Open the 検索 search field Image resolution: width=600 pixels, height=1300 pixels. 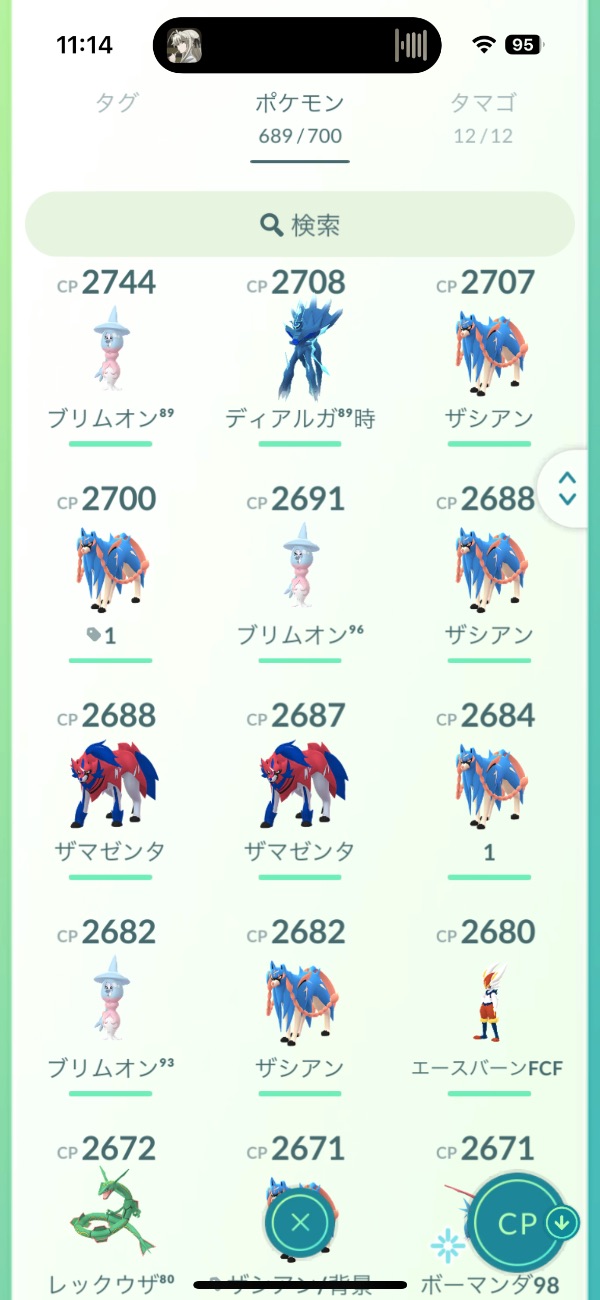tap(300, 225)
